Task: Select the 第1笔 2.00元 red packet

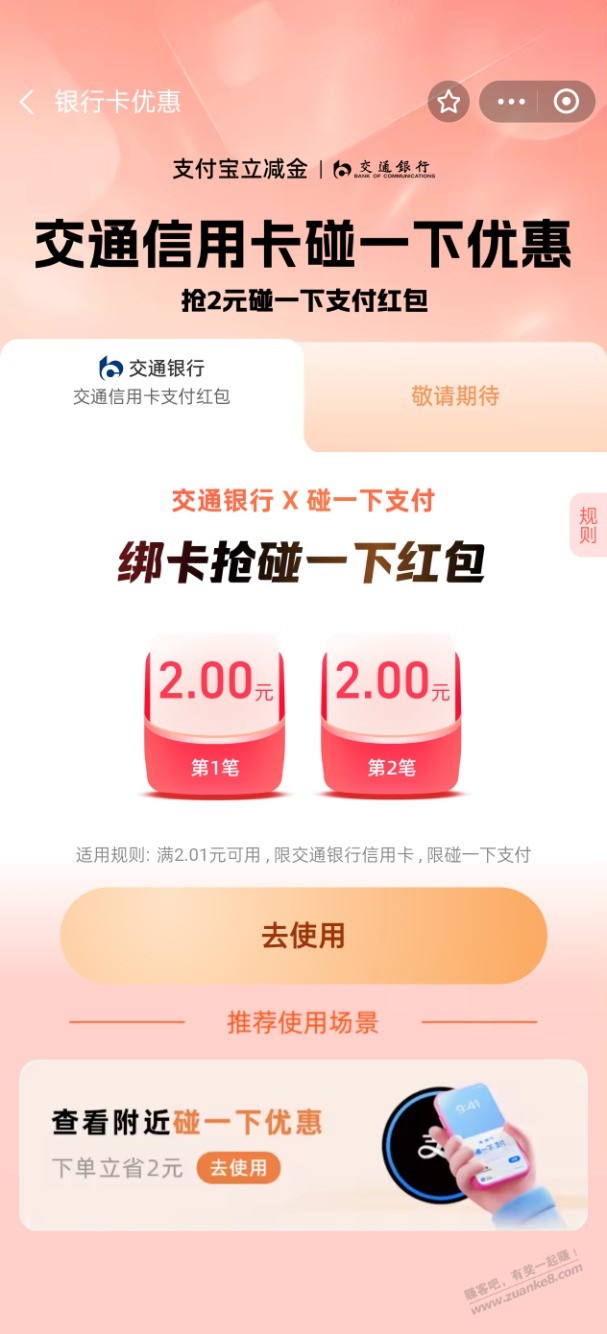Action: pos(215,713)
